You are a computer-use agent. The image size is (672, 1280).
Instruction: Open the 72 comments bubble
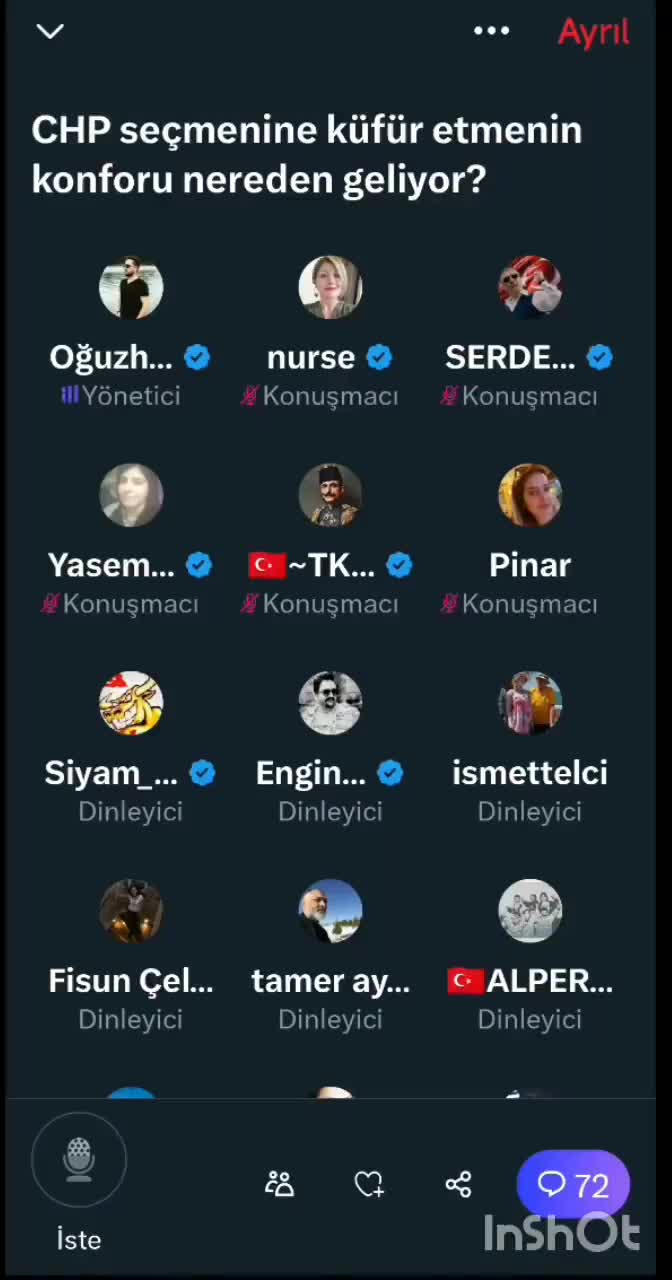pos(573,1185)
